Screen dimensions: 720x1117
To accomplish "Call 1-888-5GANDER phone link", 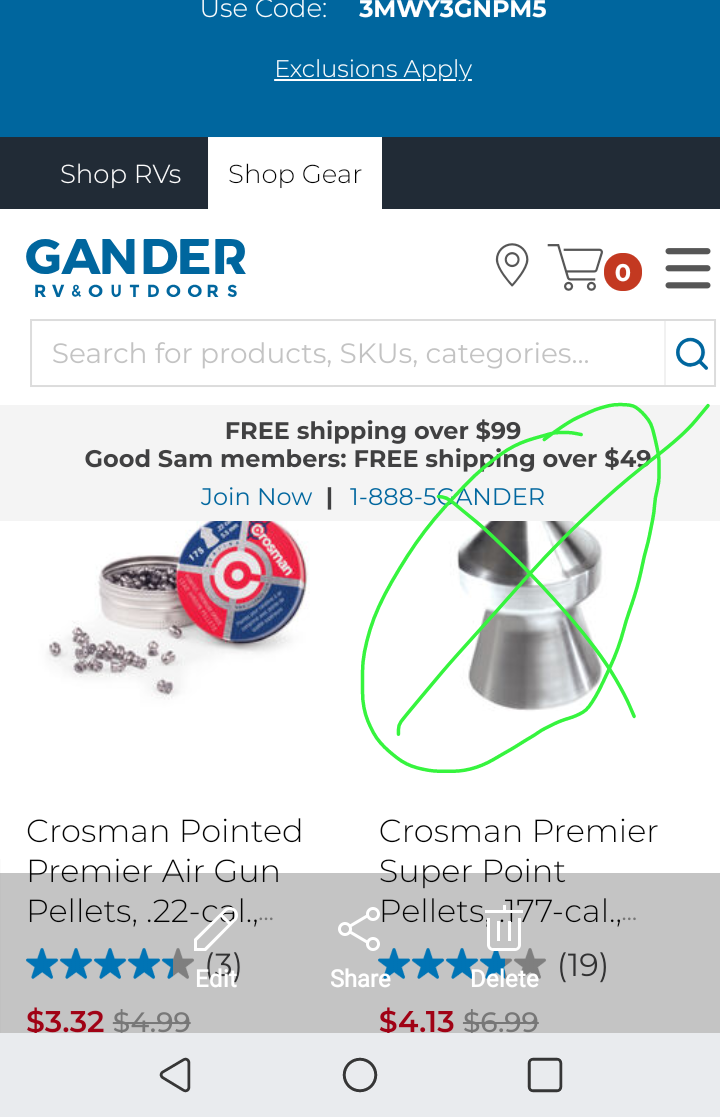I will pos(447,497).
